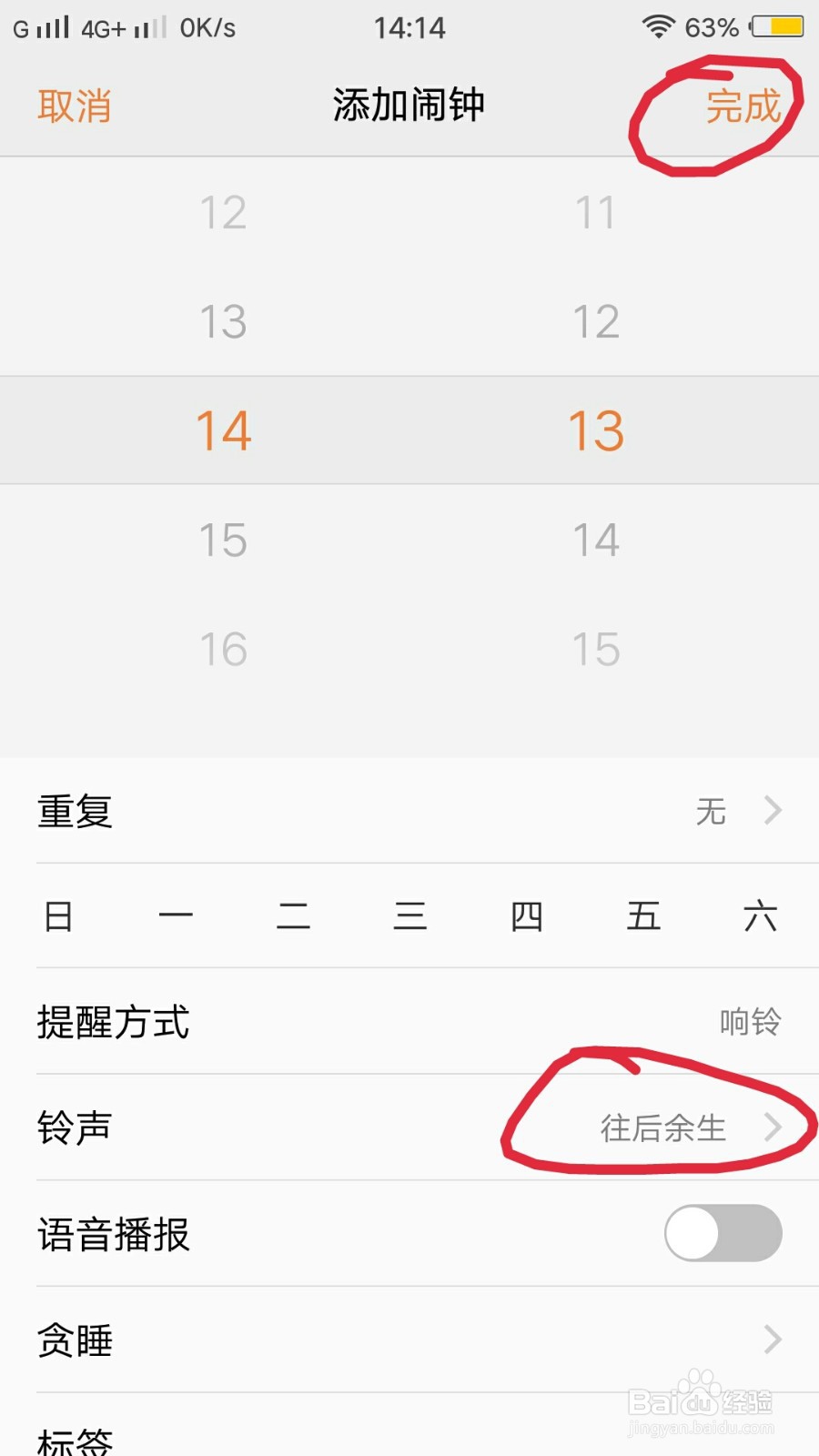This screenshot has width=819, height=1456.
Task: Select 日 Sunday repeat day
Action: coord(58,916)
